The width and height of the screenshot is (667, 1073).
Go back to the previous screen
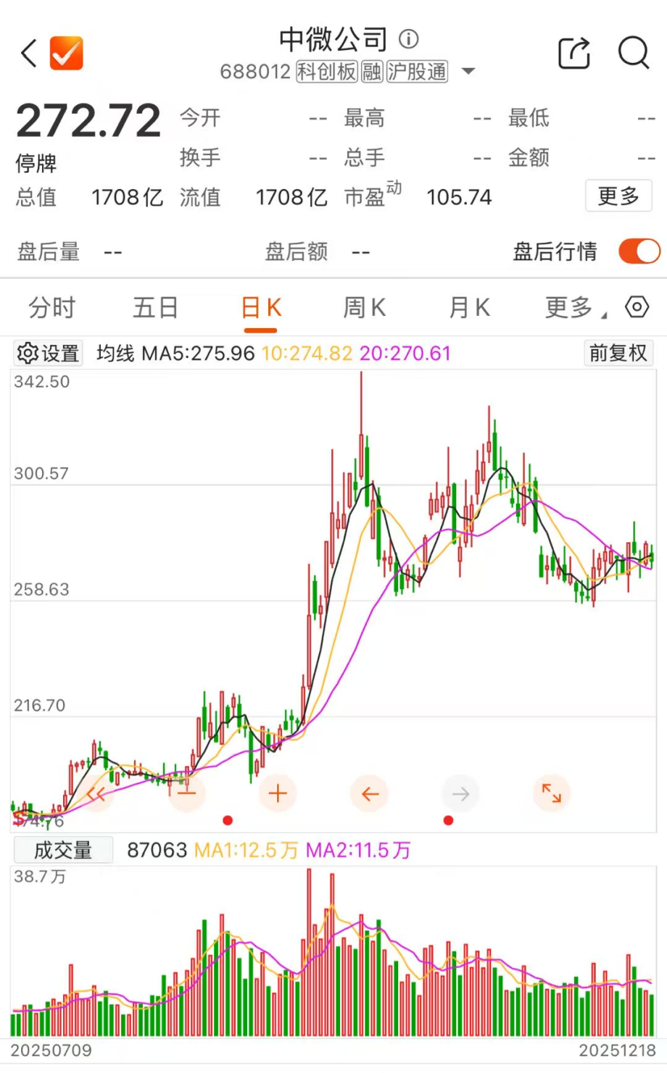pos(29,53)
